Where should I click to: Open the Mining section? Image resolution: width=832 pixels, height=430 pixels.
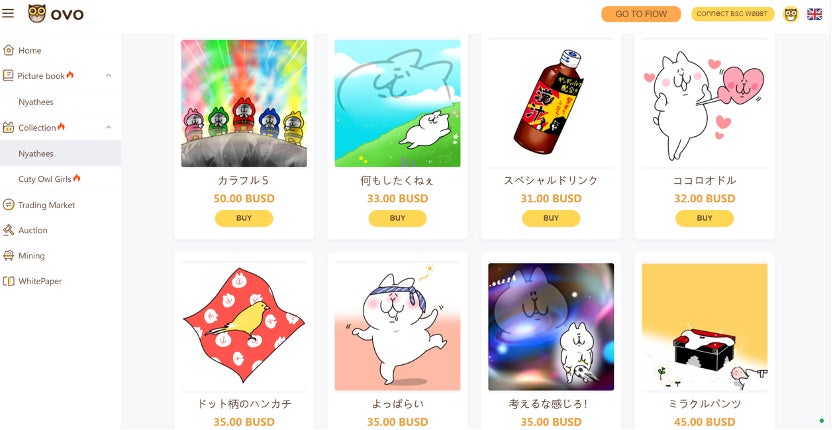(x=31, y=256)
